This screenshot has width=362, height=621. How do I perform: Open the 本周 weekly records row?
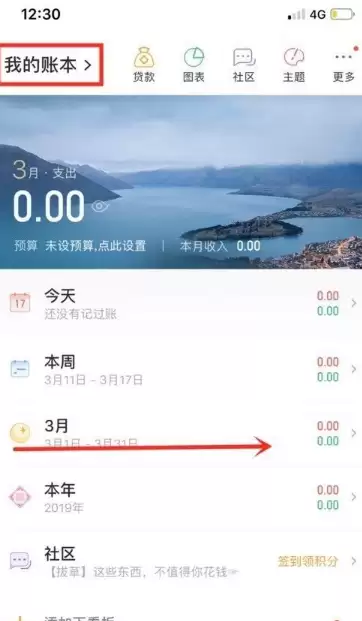point(181,369)
